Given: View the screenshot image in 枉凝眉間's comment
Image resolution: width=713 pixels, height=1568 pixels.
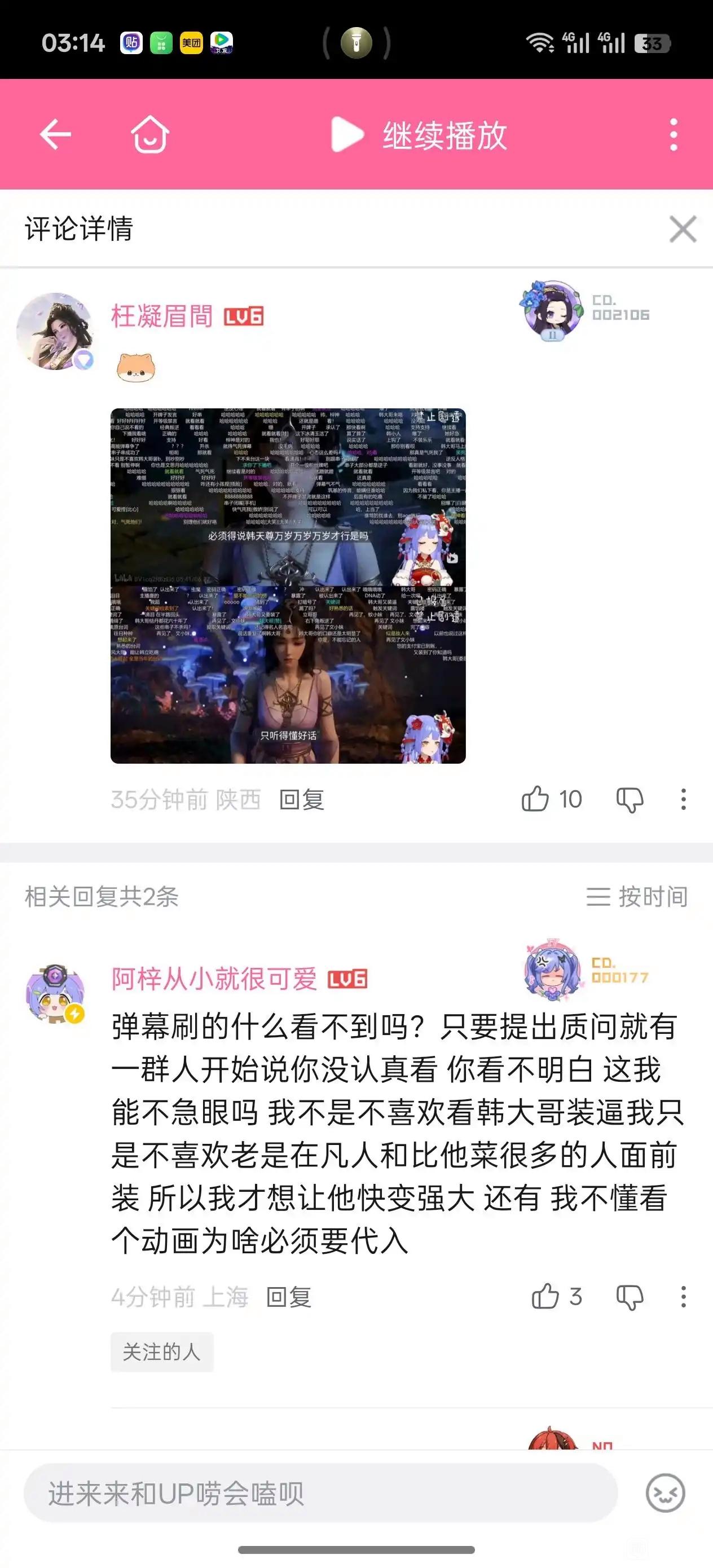Looking at the screenshot, I should [x=288, y=585].
